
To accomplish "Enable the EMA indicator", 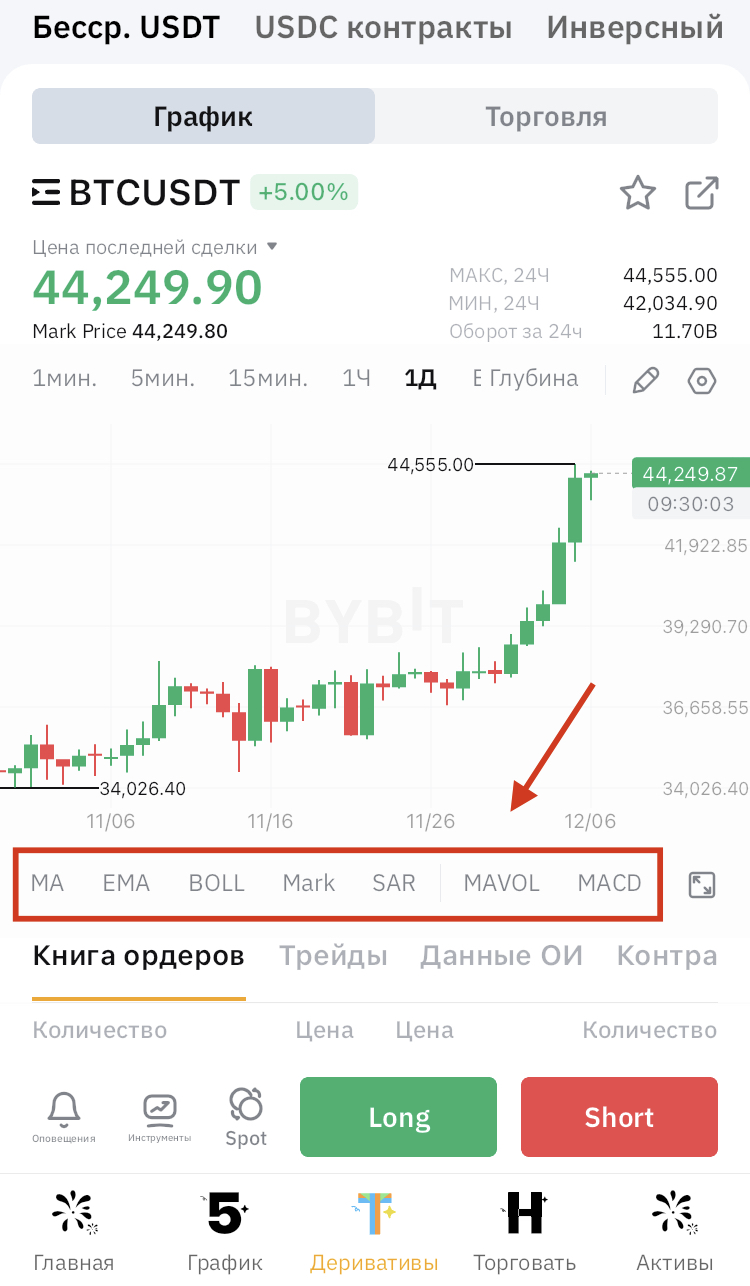I will (126, 883).
